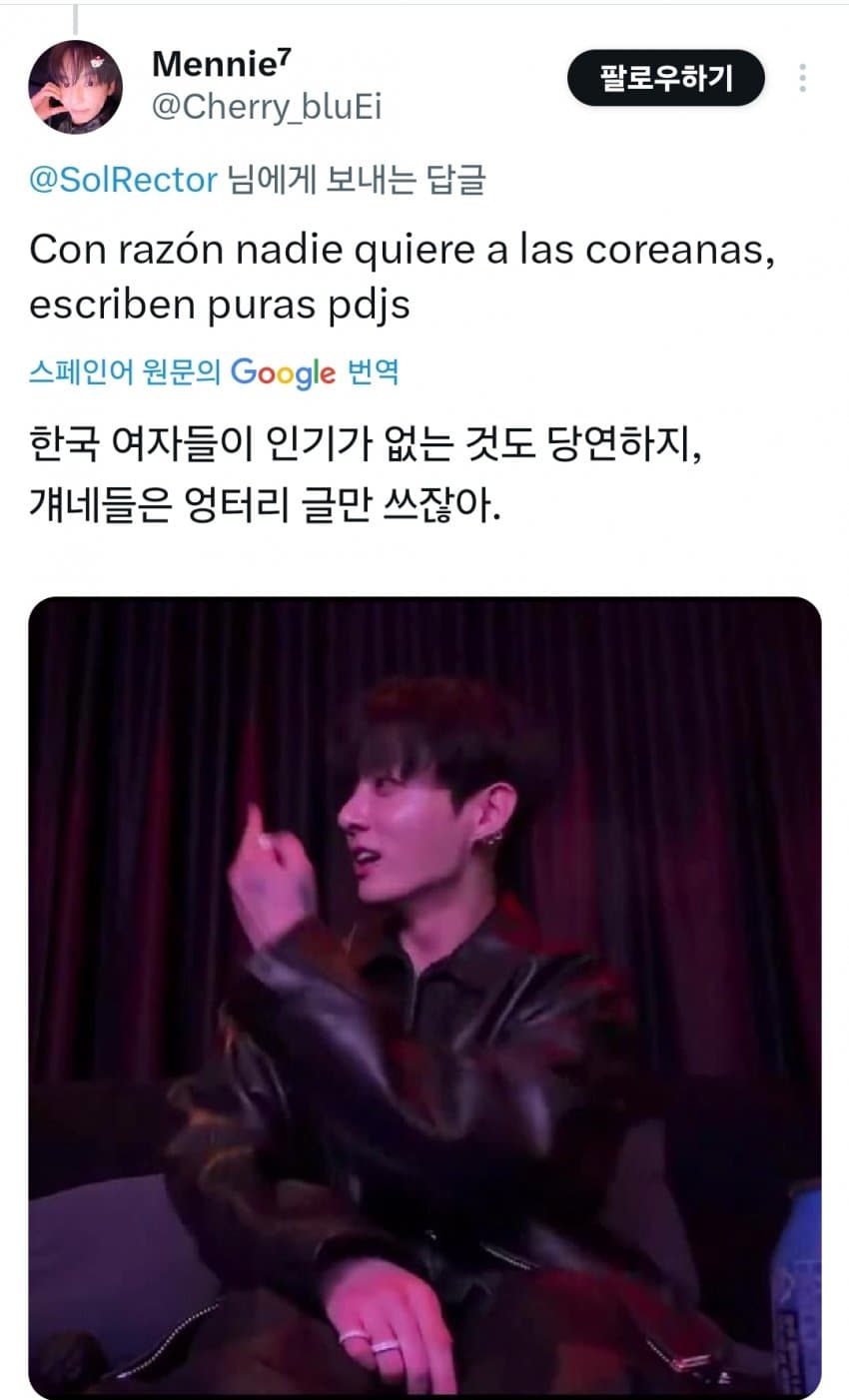The image size is (849, 1400).
Task: Open the tweet's overflow menu
Action: [x=802, y=78]
